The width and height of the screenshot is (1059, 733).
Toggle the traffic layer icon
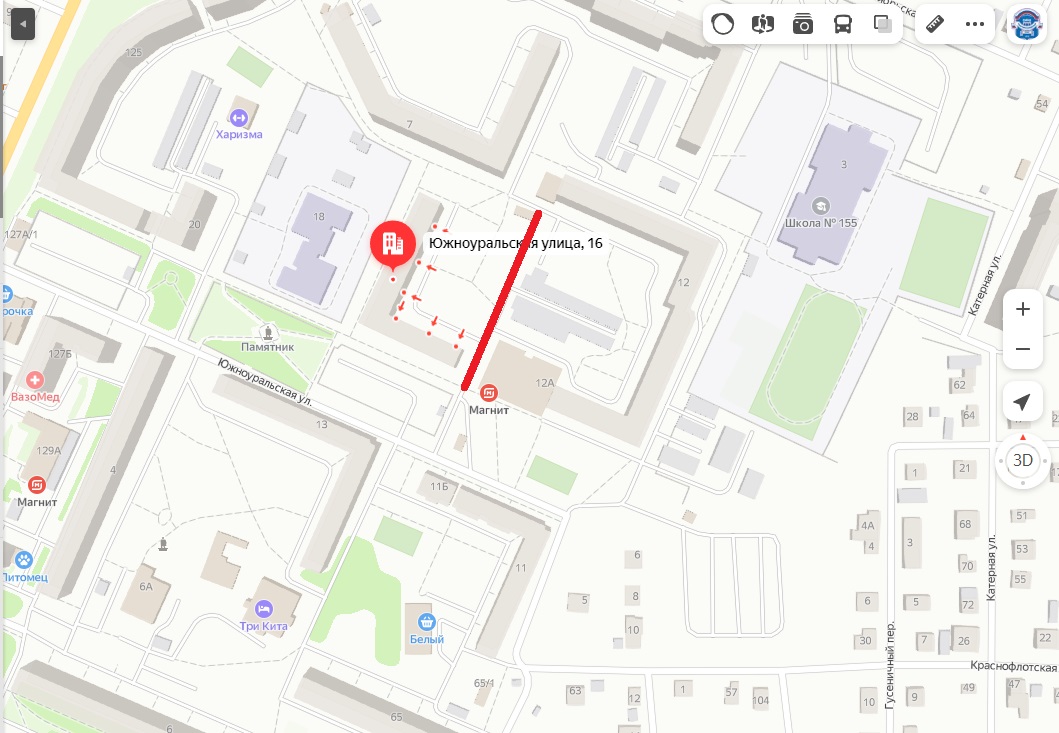point(723,24)
